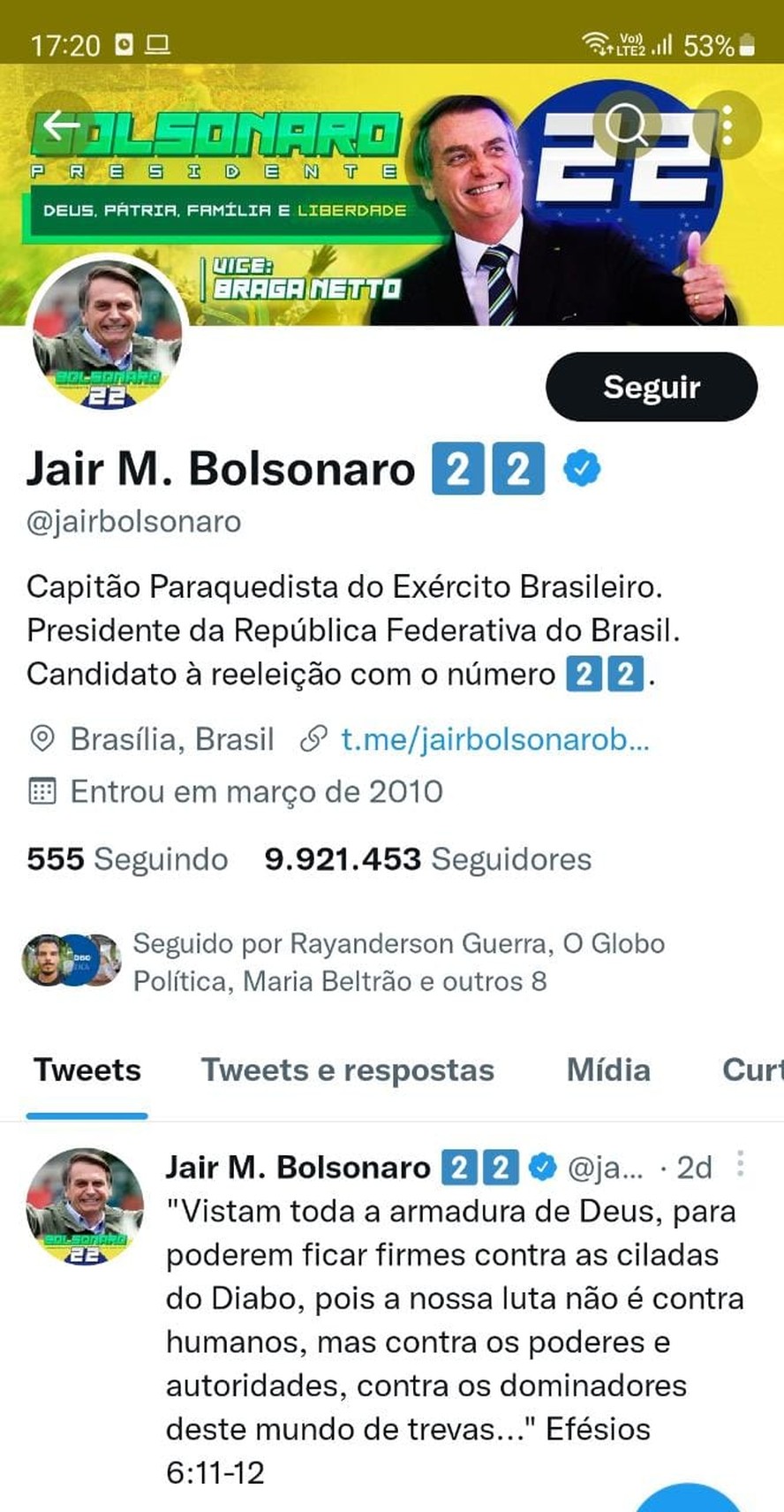
Task: Open the 'Tweets e respostas' tab
Action: point(348,1070)
